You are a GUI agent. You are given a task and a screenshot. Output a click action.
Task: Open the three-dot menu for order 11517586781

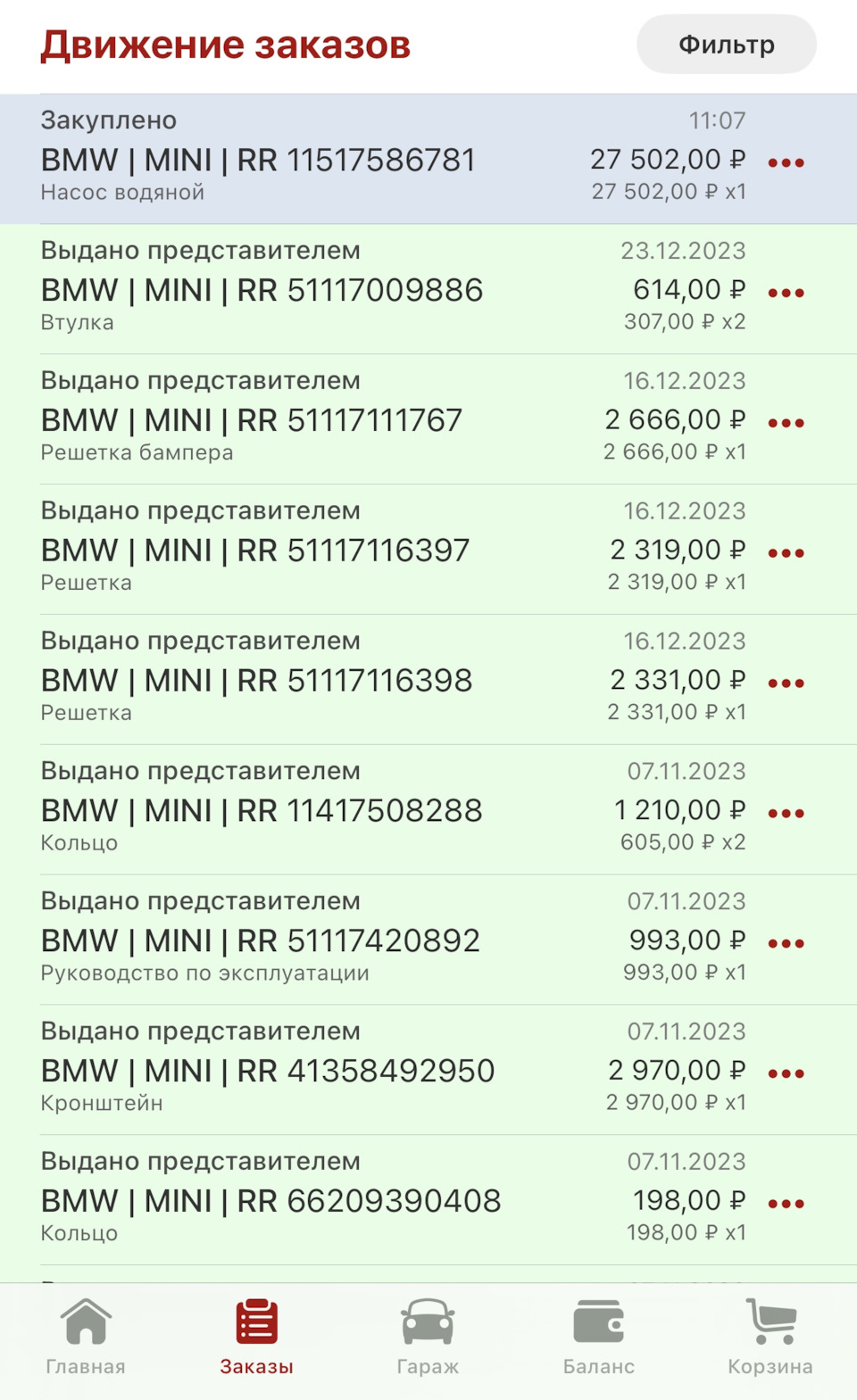(x=786, y=162)
